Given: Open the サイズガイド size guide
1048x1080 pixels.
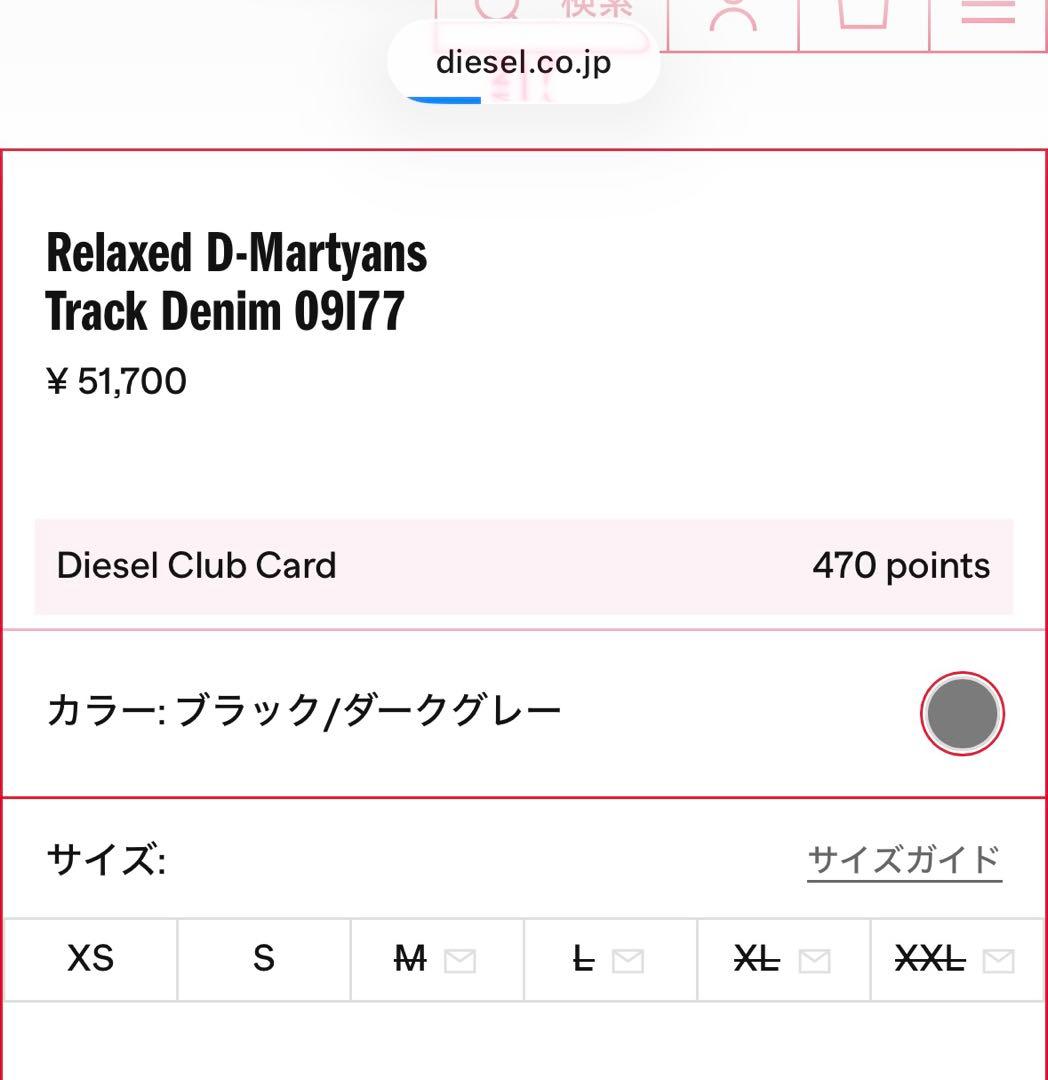Looking at the screenshot, I should [x=904, y=858].
